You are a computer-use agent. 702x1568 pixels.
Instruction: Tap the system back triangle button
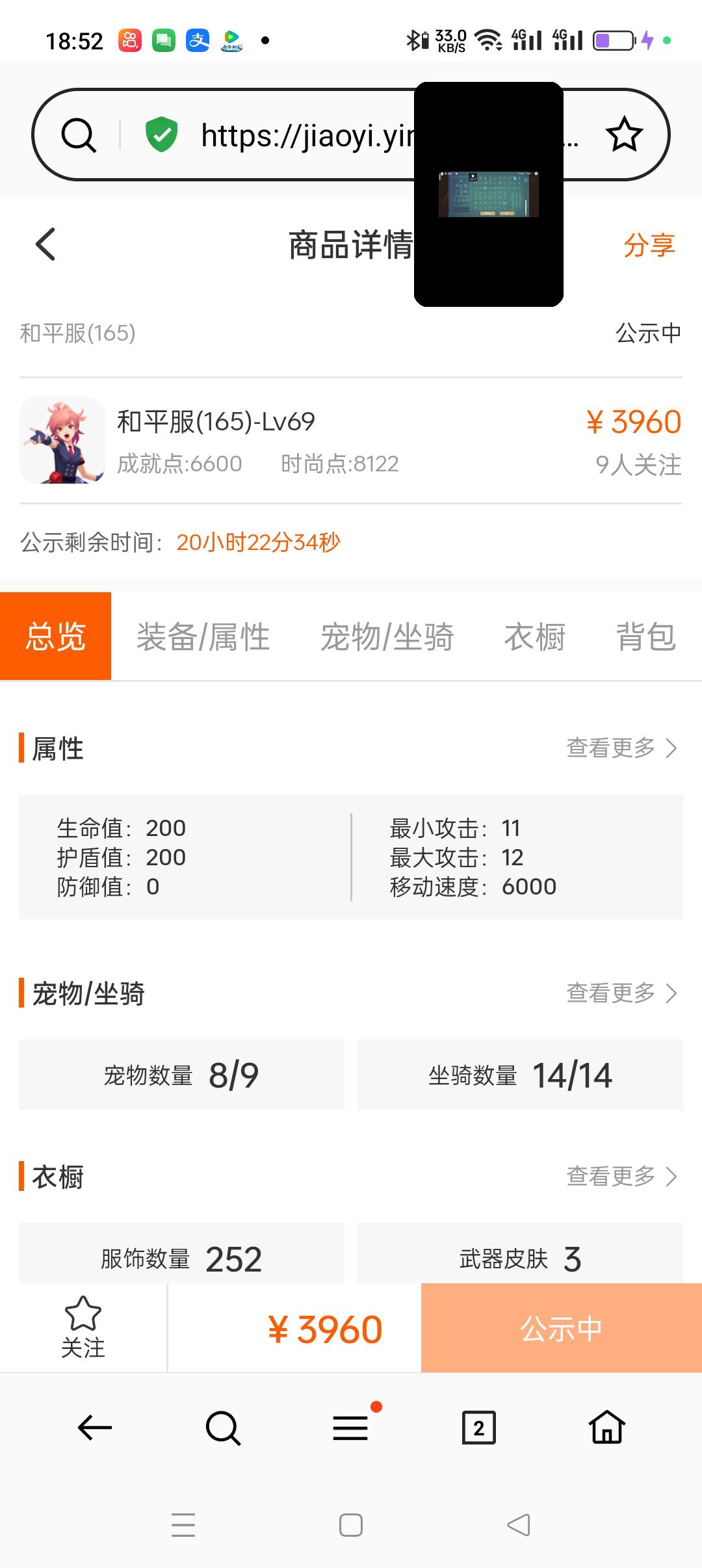pos(519,1525)
